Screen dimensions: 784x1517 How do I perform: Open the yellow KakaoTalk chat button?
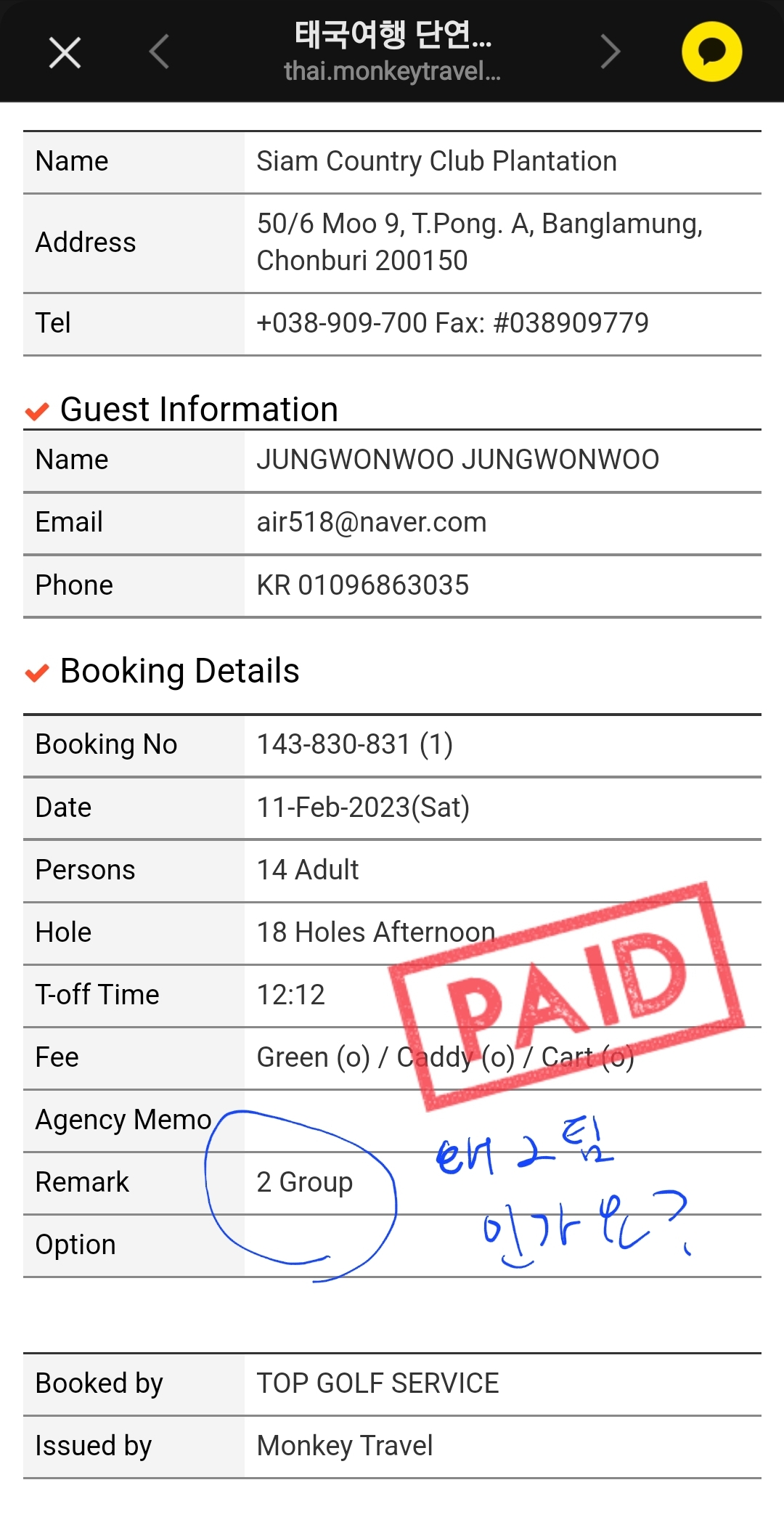pyautogui.click(x=711, y=52)
